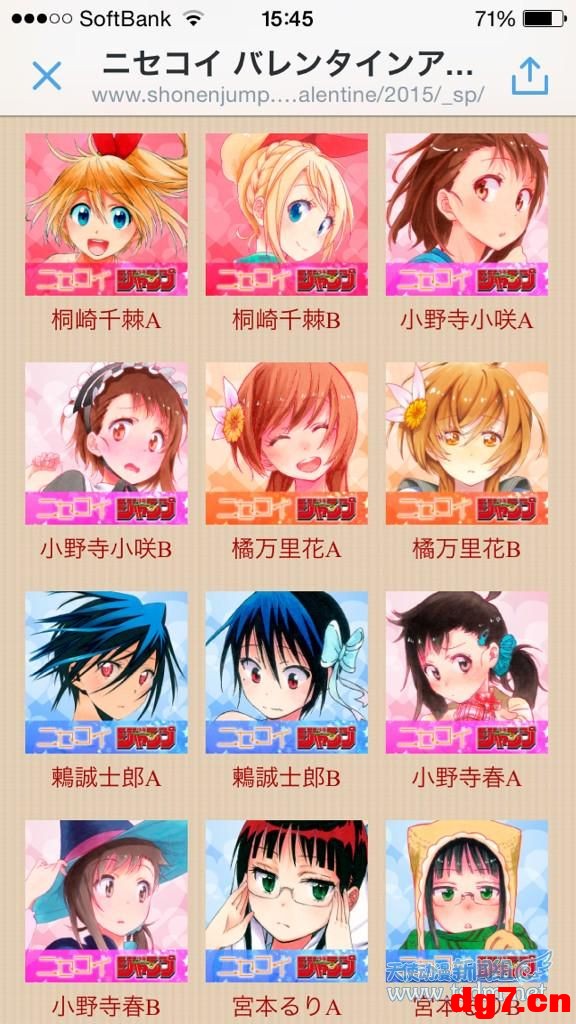
Task: Pick the 橘万里花B icon
Action: coord(467,443)
